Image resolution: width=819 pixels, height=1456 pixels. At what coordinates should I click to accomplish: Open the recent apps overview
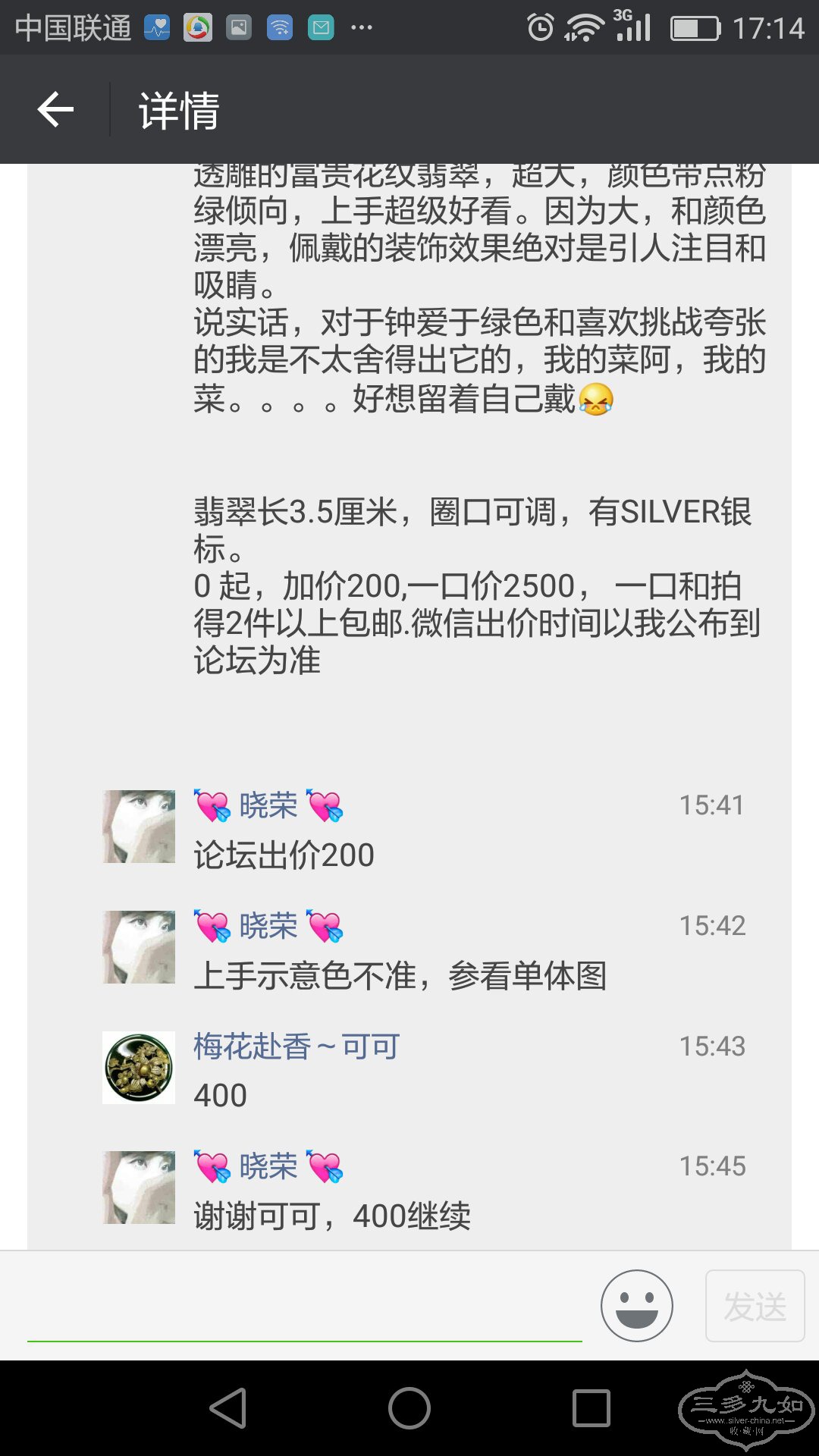point(591,1408)
